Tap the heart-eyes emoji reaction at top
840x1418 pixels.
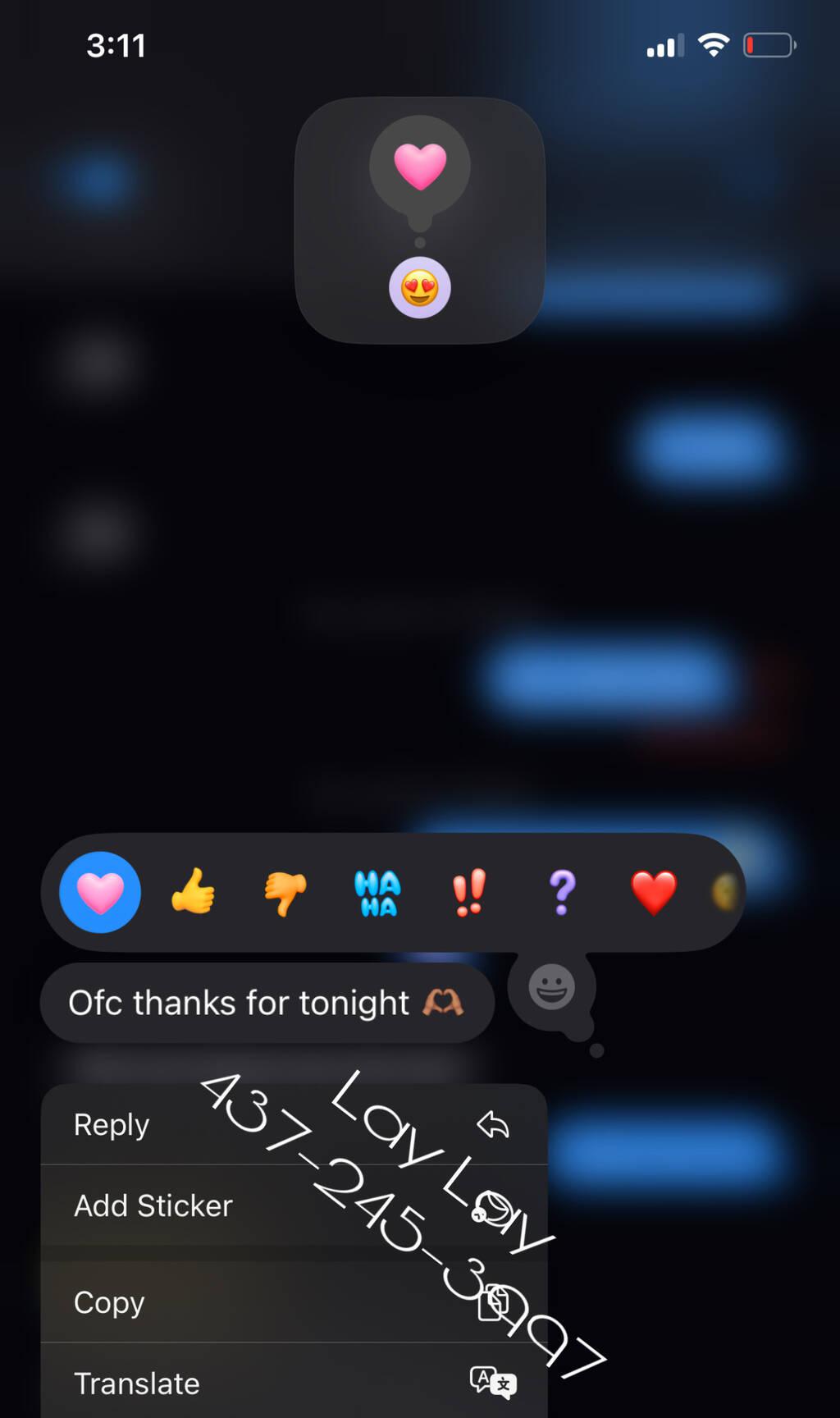click(x=419, y=287)
